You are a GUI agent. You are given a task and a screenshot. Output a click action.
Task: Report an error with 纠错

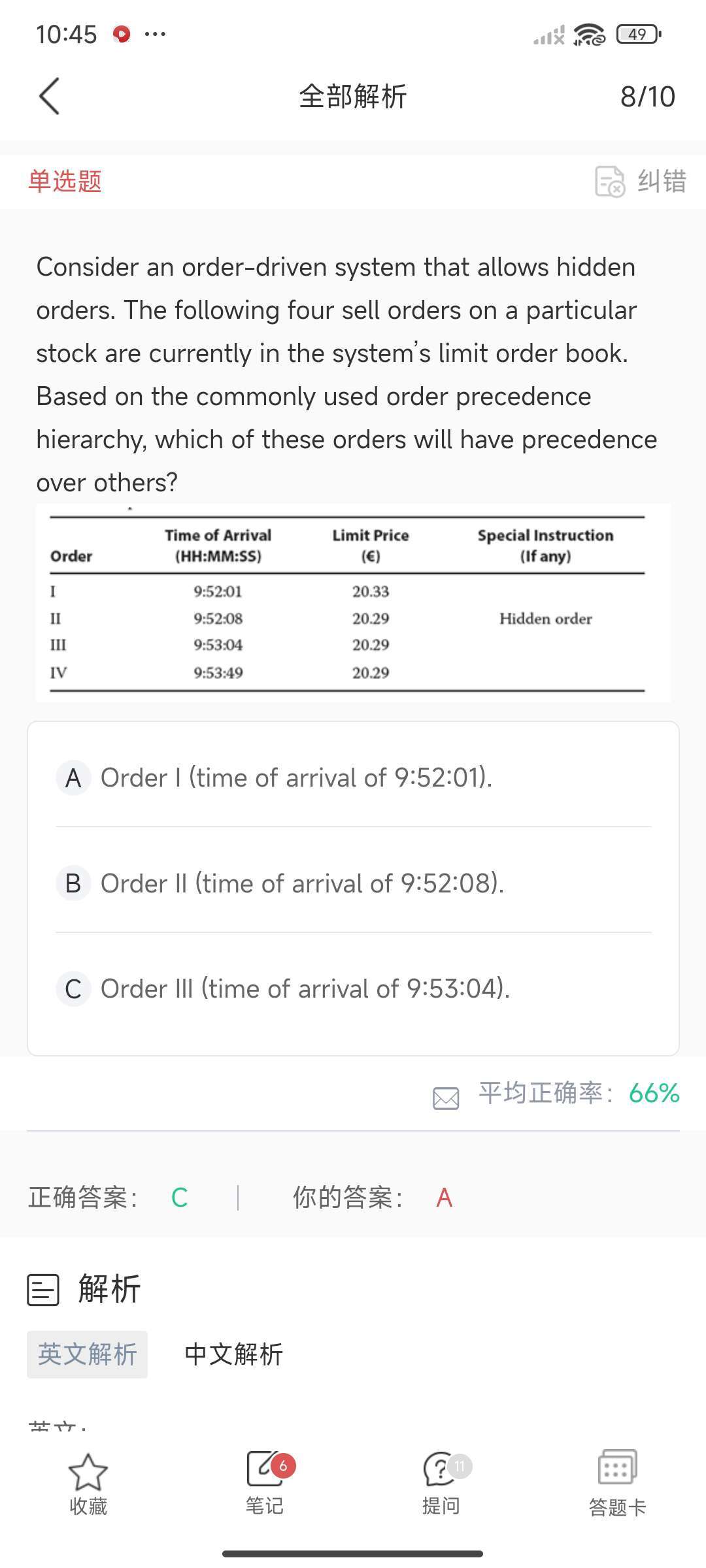[641, 181]
